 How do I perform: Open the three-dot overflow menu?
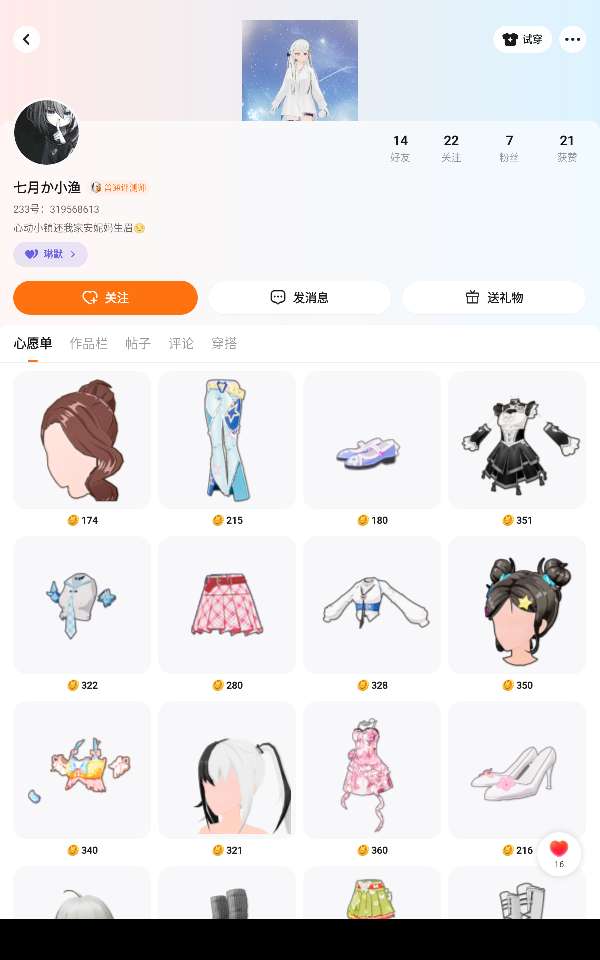click(572, 40)
